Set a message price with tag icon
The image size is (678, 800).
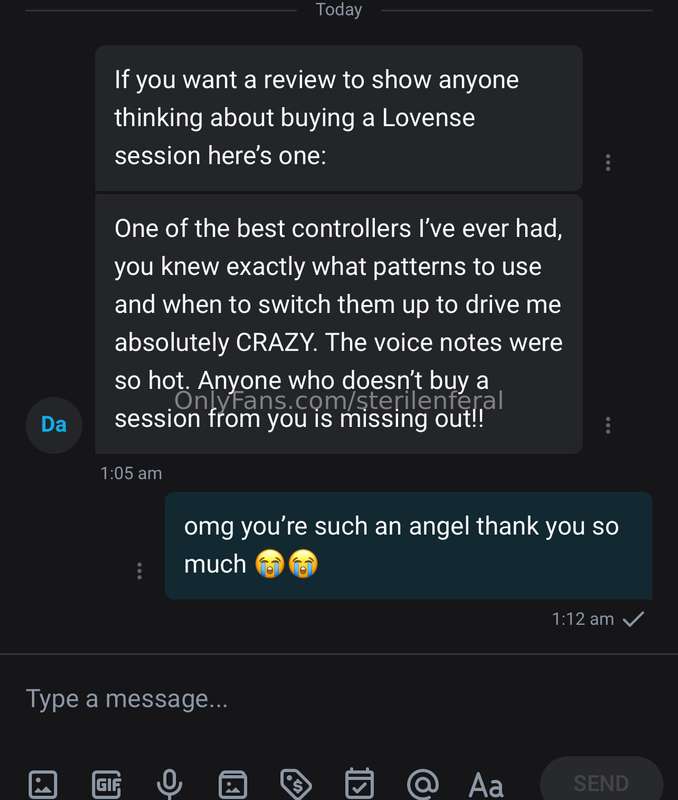coord(295,784)
